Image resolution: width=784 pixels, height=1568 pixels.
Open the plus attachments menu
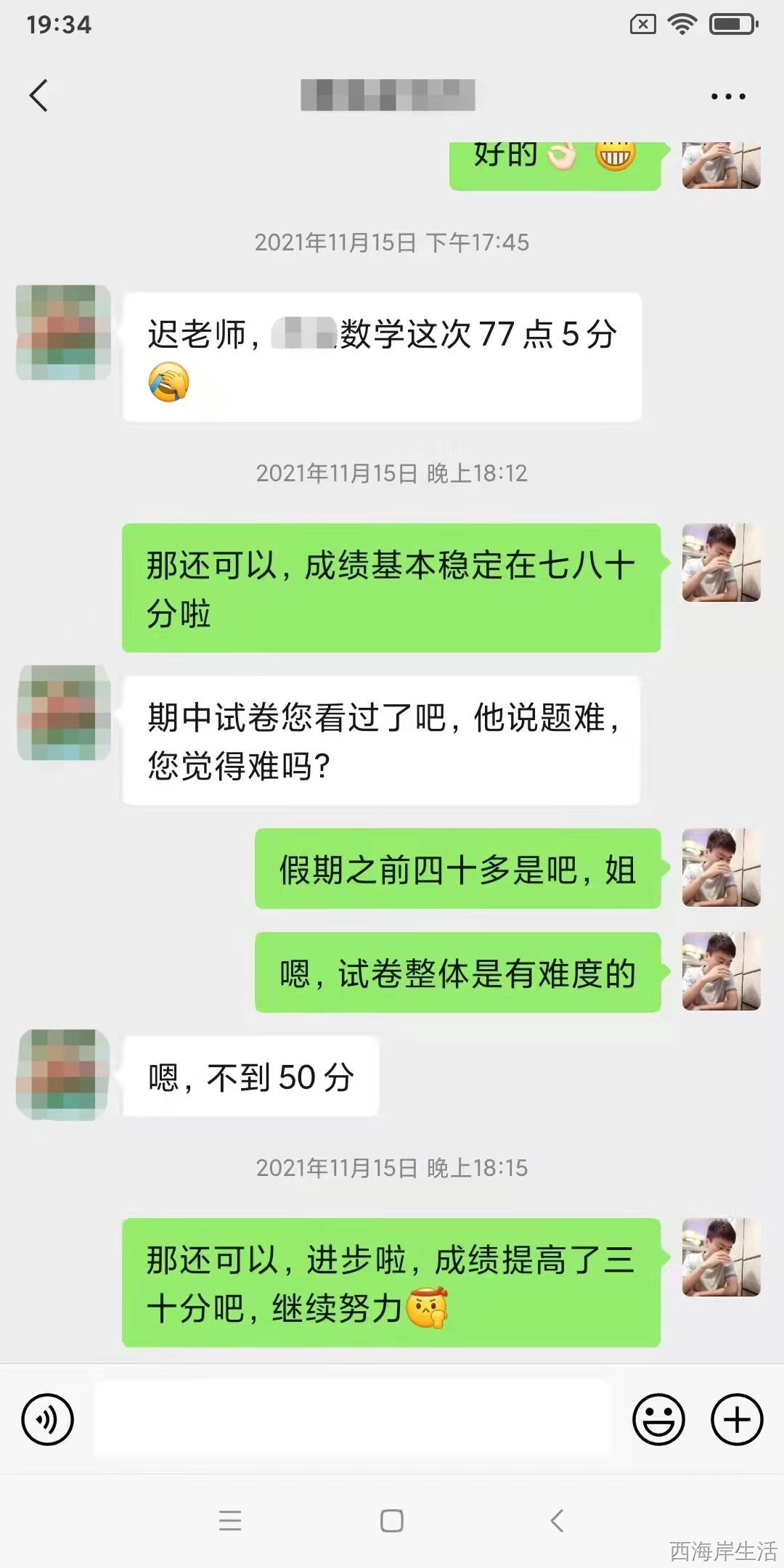click(736, 1419)
